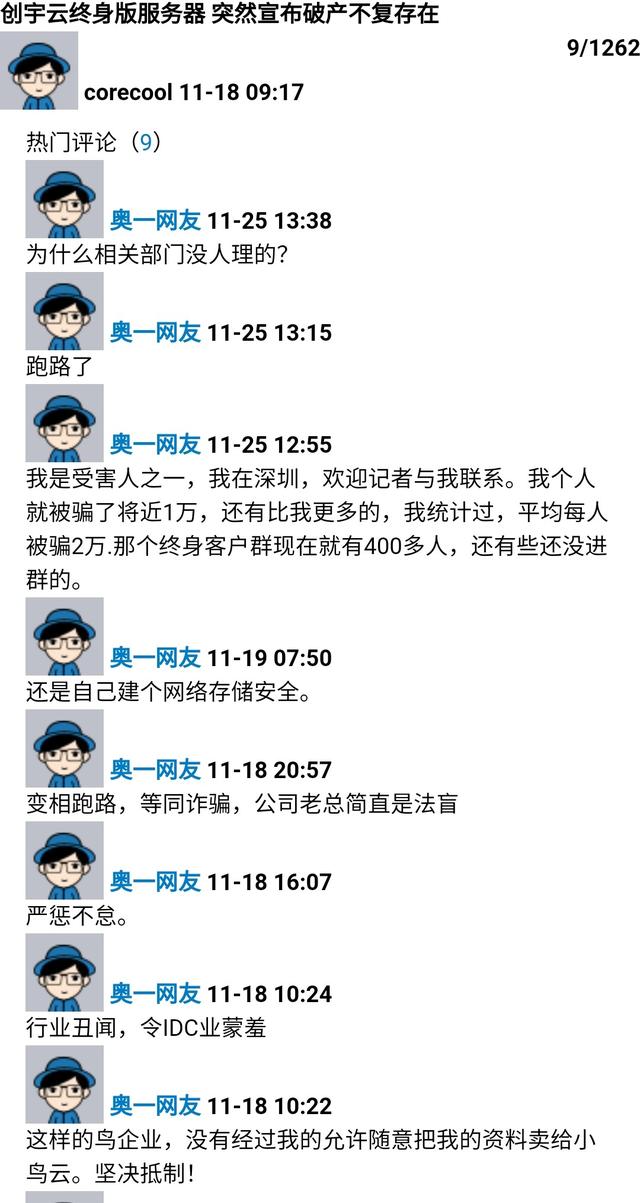Tap 奥一网友 username on the 11-18 16:07 comment
Viewport: 640px width, 1203px height.
155,882
